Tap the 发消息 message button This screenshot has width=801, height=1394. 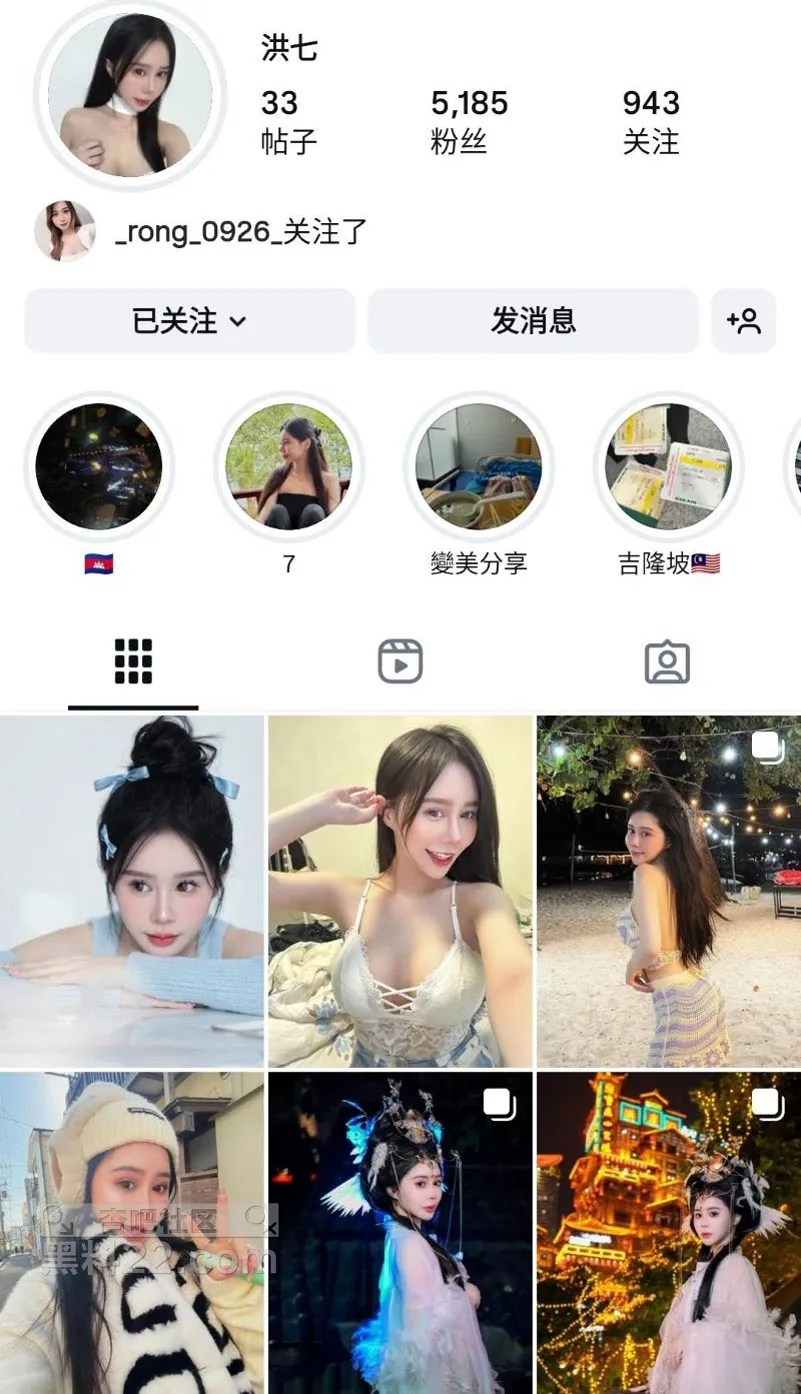click(x=532, y=321)
